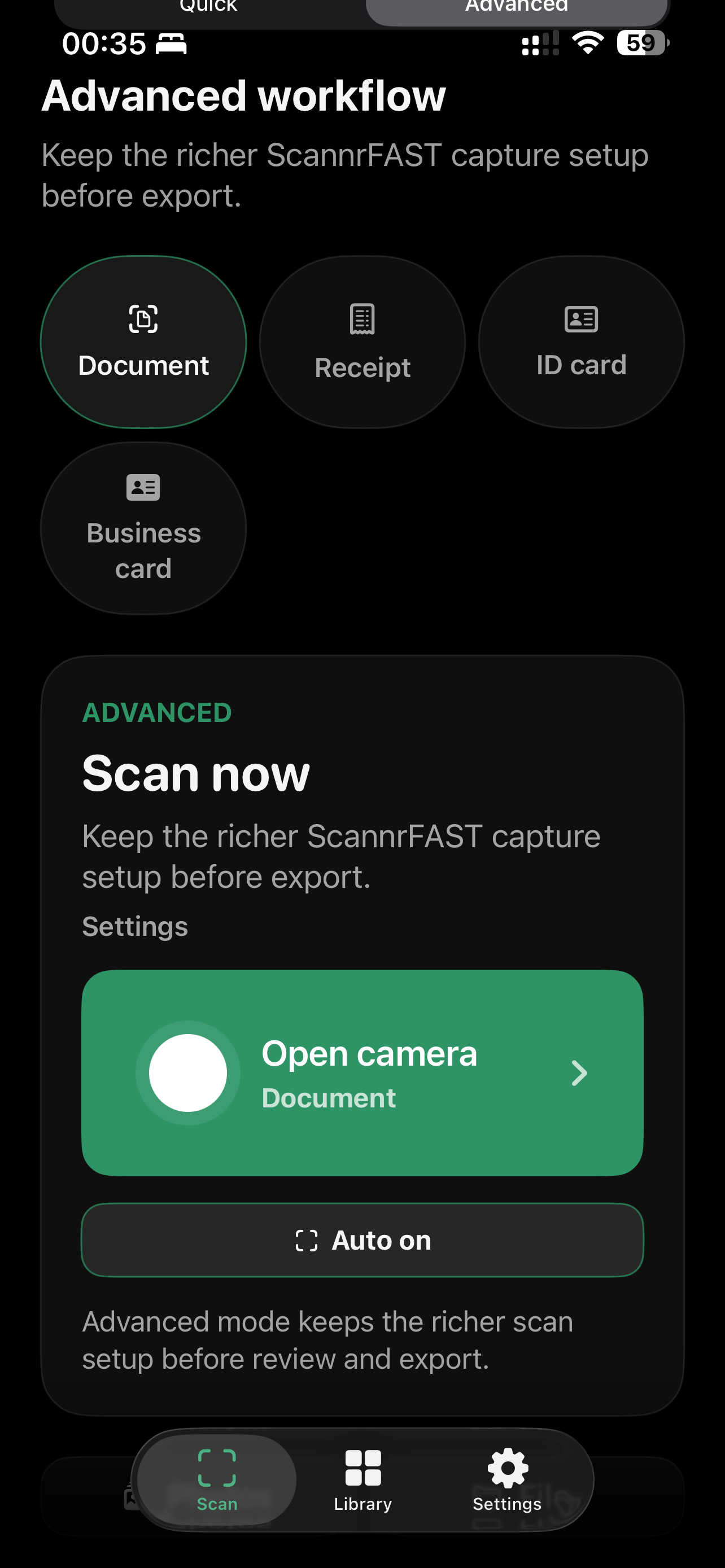Select the Business card scan mode icon
725x1568 pixels.
(143, 487)
